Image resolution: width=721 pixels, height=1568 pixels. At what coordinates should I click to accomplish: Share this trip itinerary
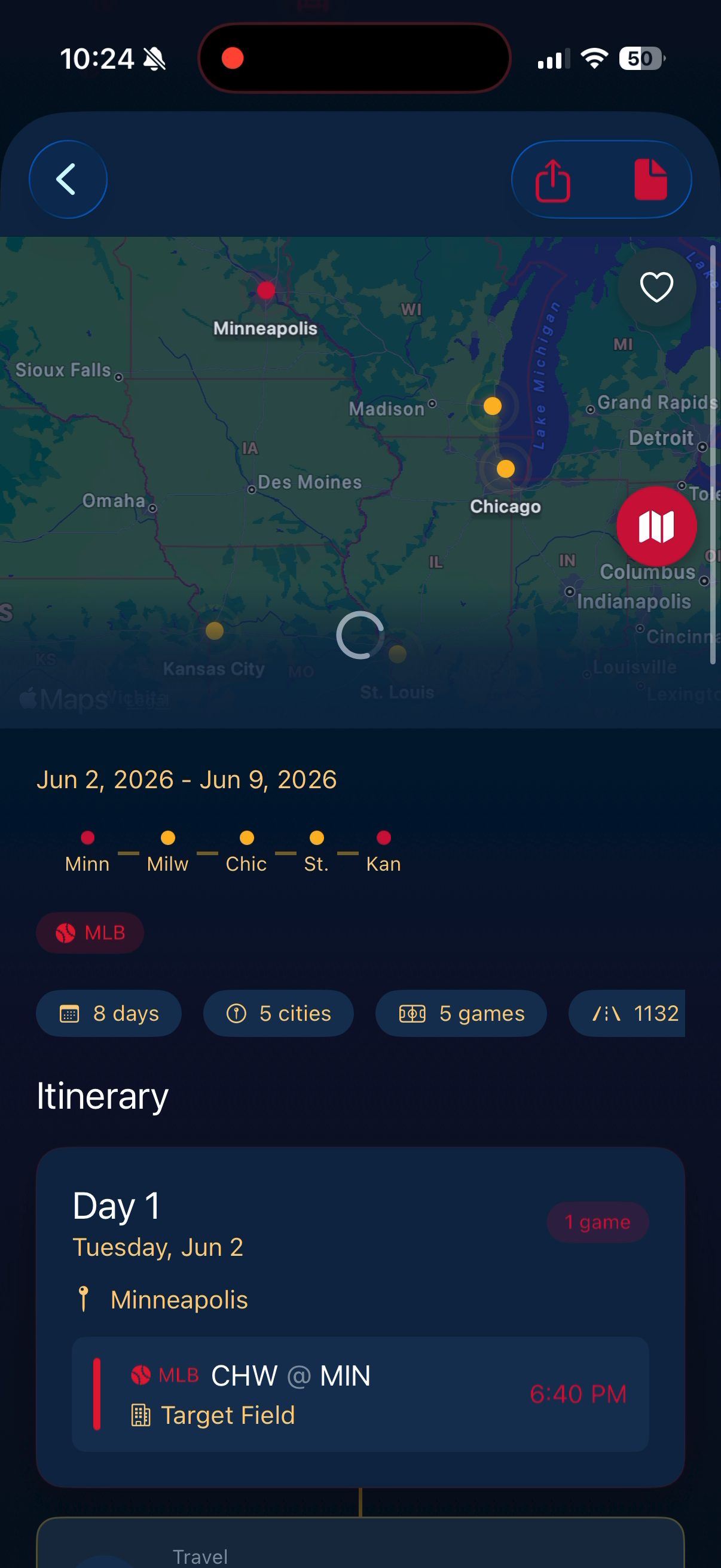coord(552,180)
